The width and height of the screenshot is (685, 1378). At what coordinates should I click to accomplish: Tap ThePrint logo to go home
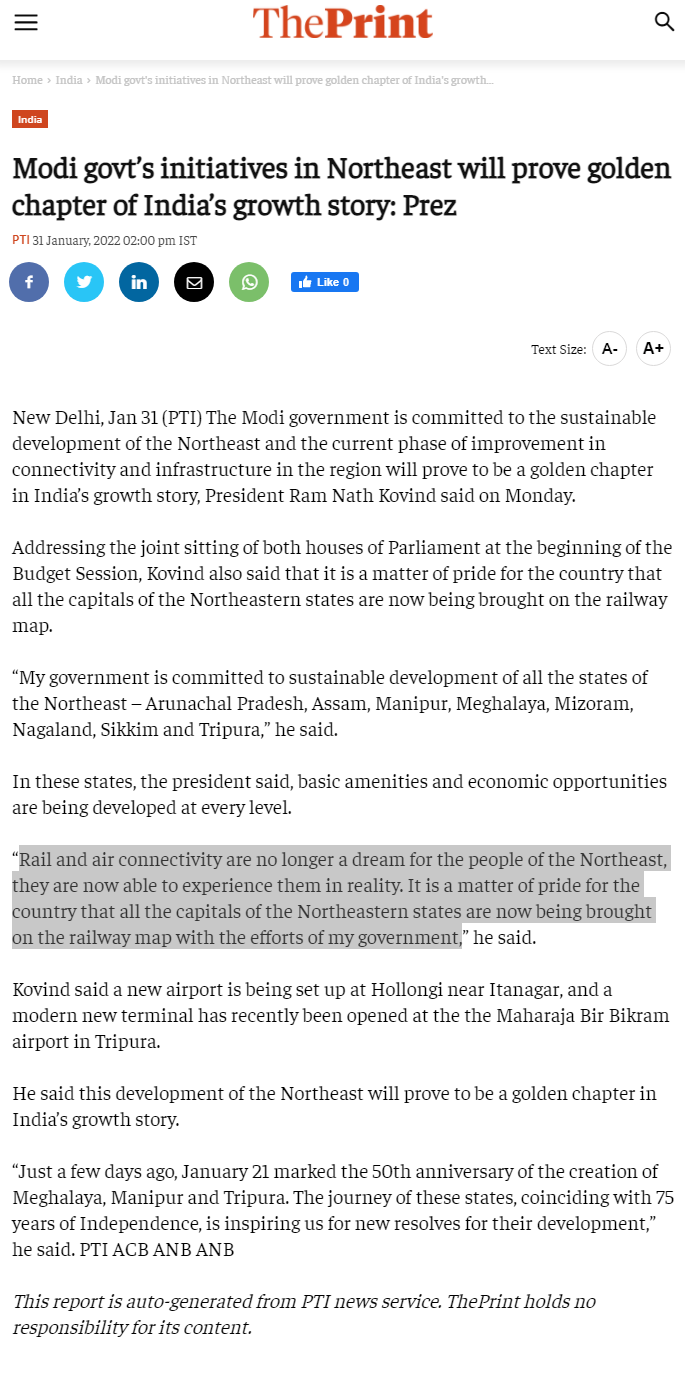click(342, 22)
